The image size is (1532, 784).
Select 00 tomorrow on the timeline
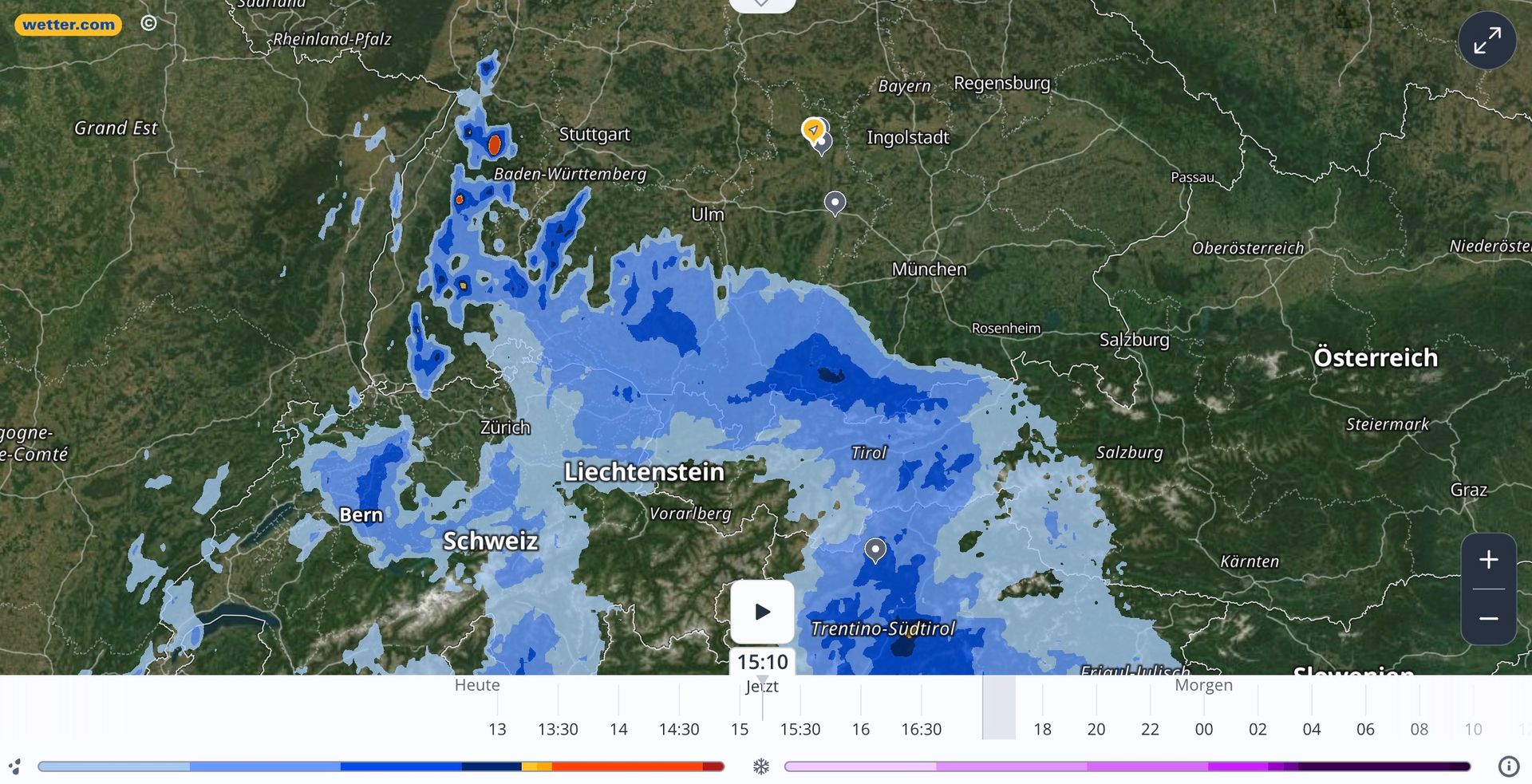[1203, 728]
